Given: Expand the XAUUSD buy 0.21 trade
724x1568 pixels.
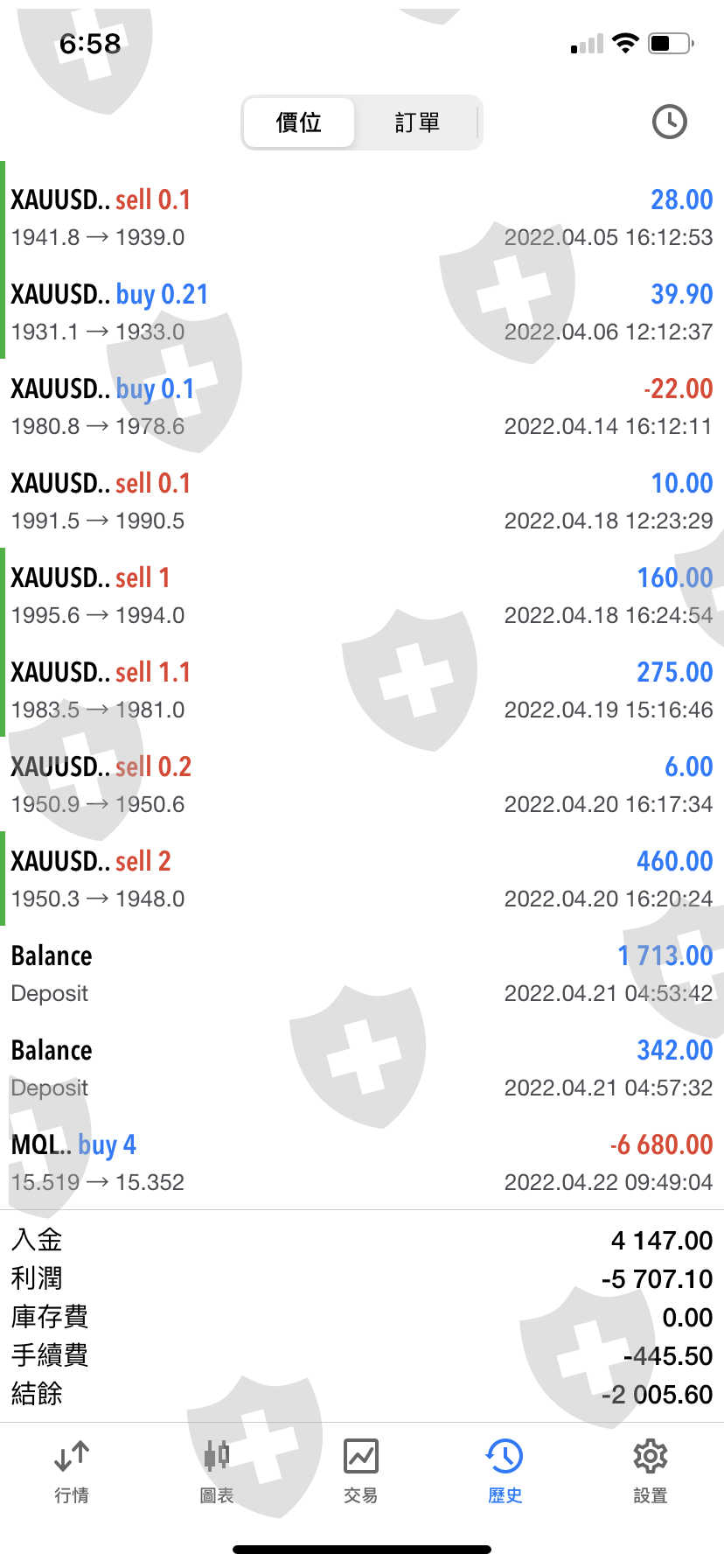Looking at the screenshot, I should (x=362, y=311).
